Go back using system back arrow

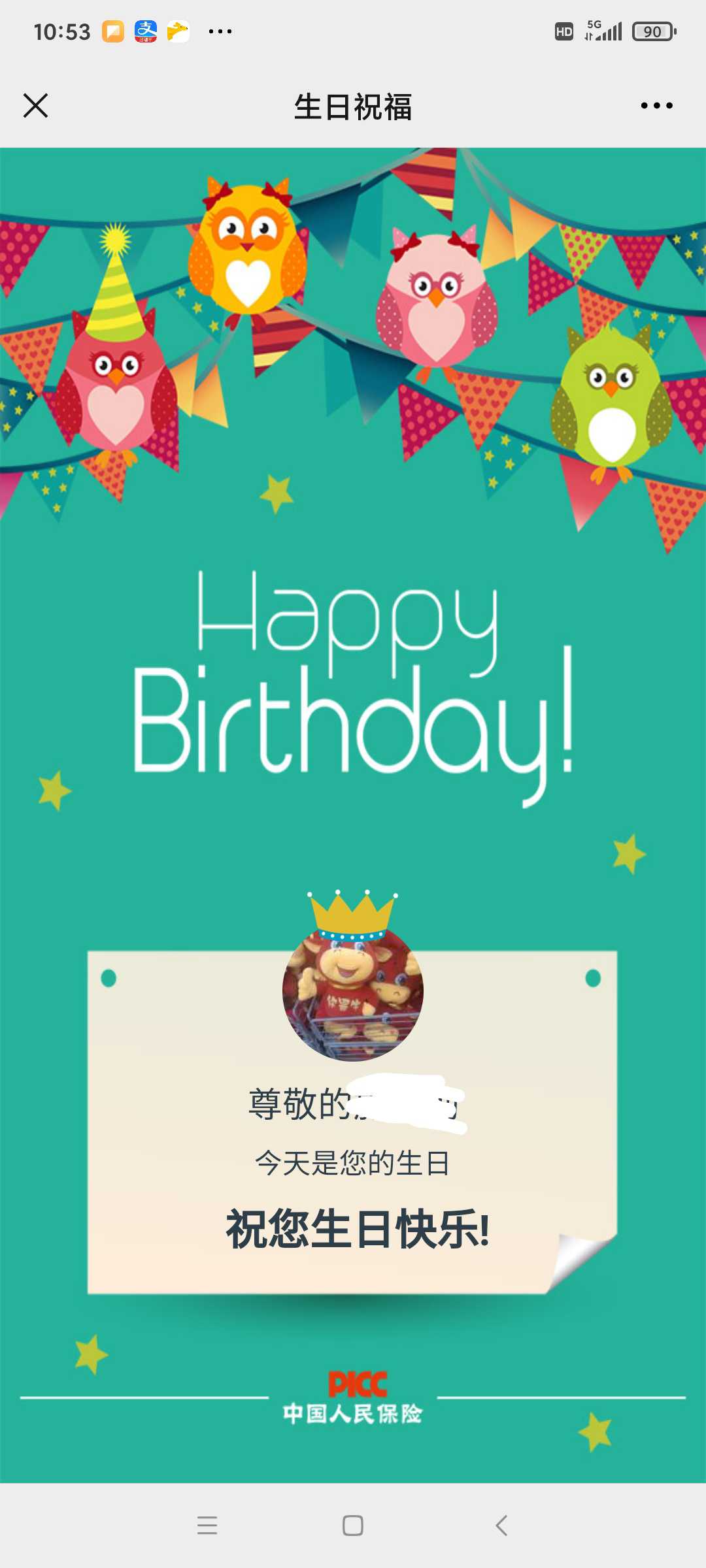pyautogui.click(x=501, y=1526)
